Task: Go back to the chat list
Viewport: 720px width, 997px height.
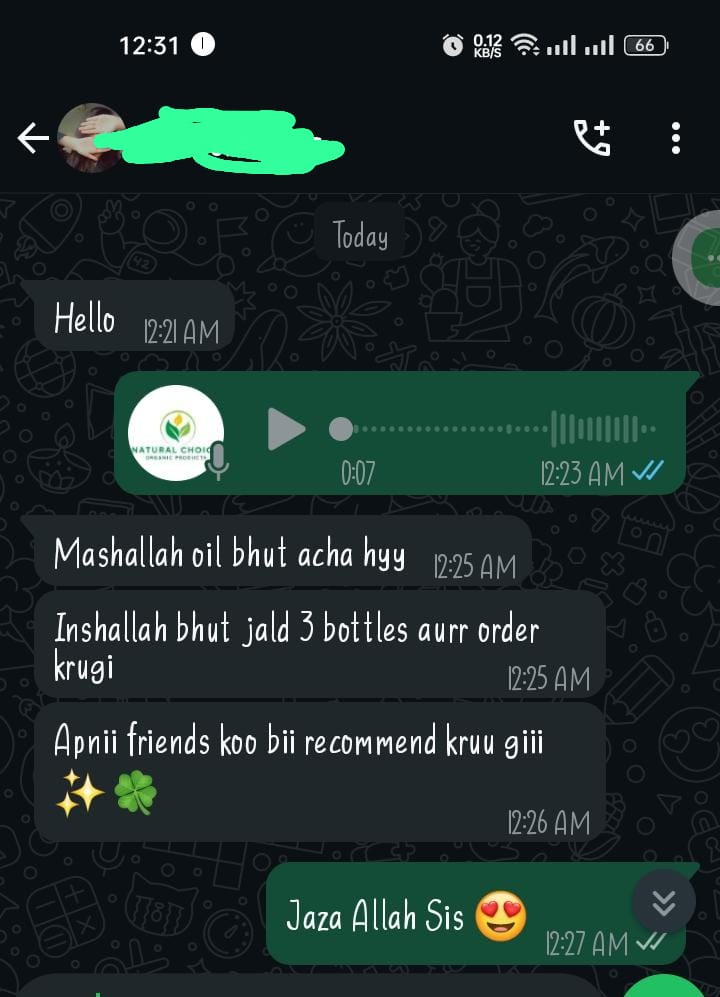Action: click(32, 138)
